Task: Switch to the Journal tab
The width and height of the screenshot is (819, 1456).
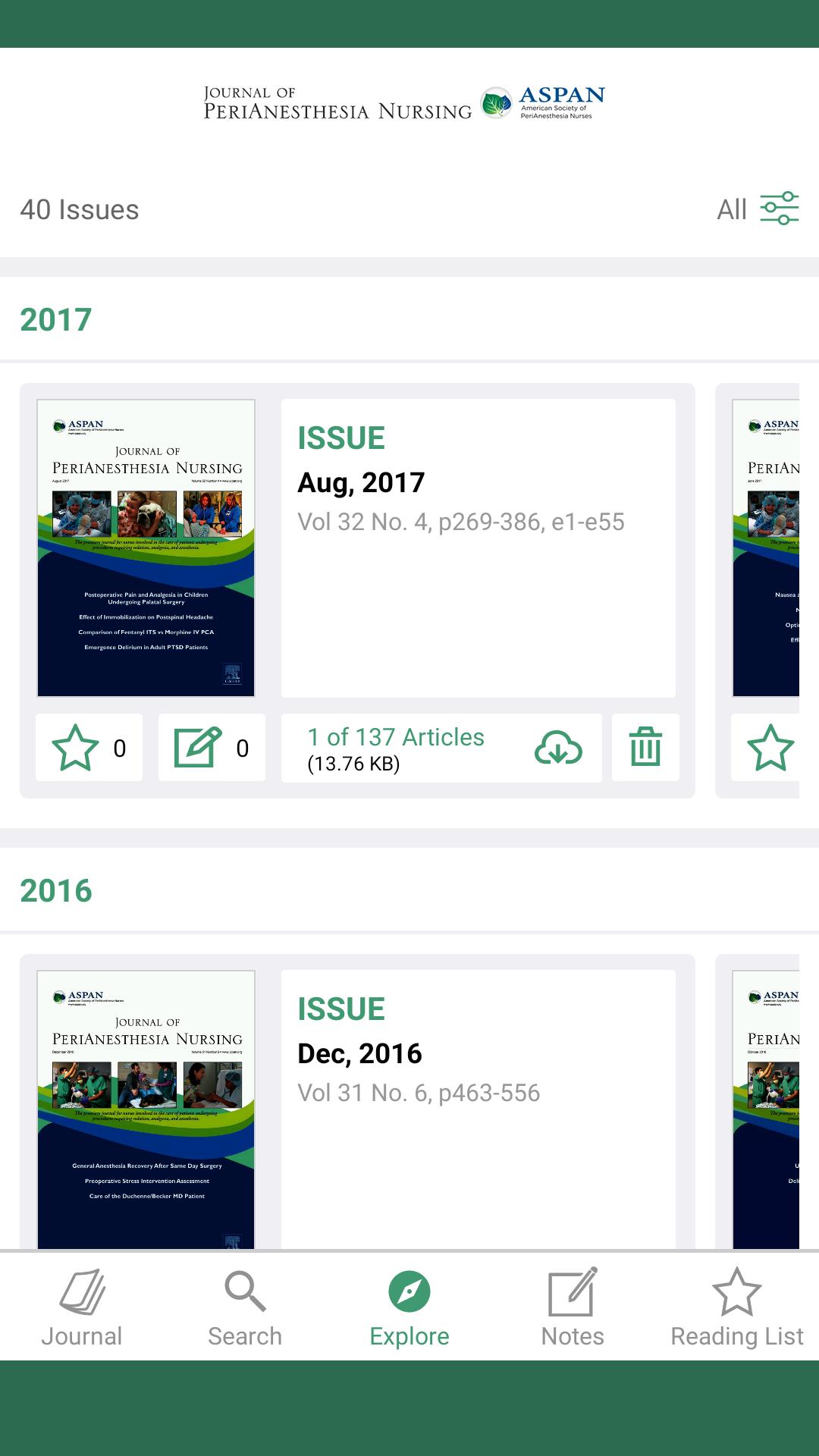Action: (x=82, y=1307)
